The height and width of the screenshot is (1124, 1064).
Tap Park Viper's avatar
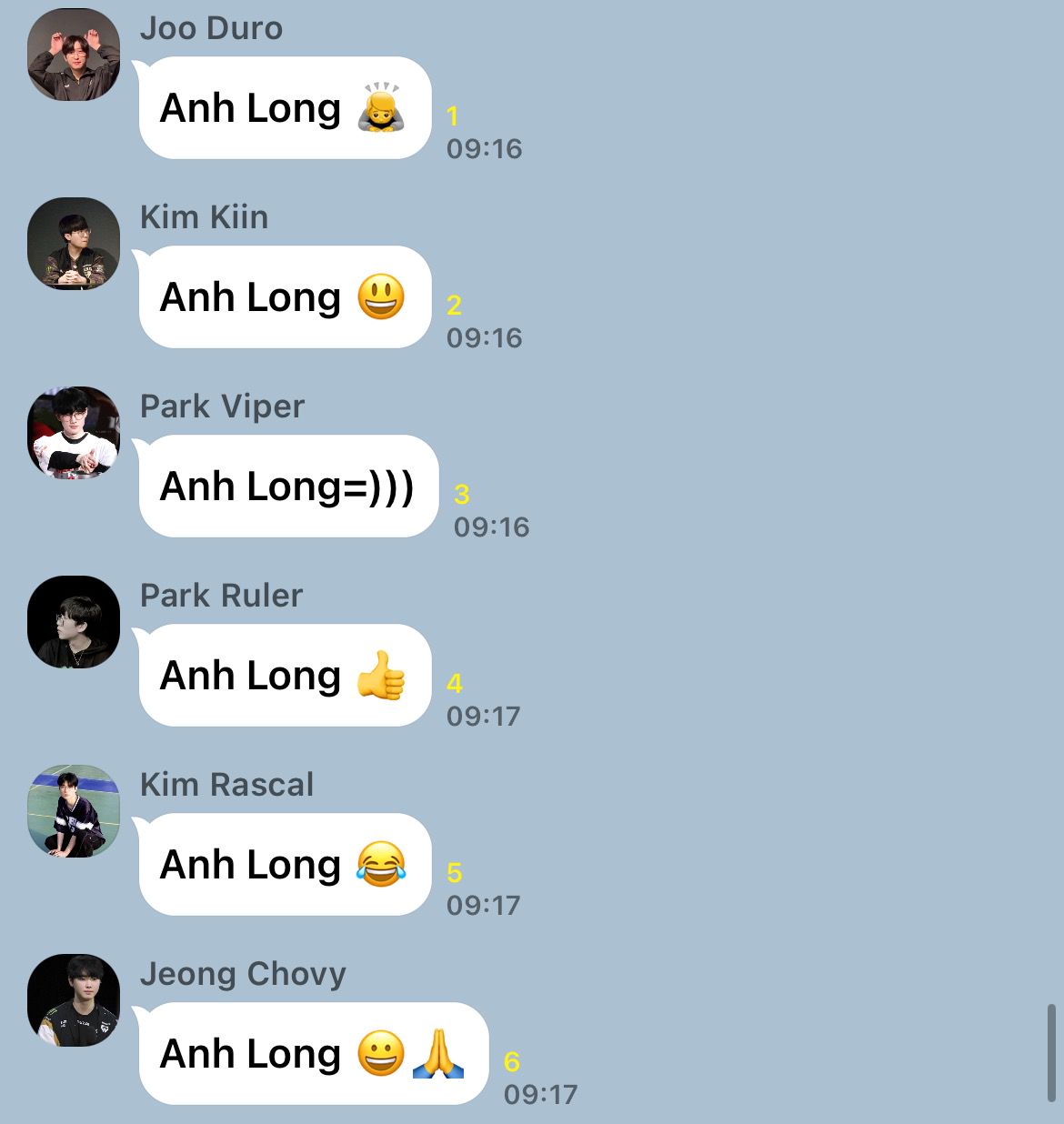coord(74,433)
